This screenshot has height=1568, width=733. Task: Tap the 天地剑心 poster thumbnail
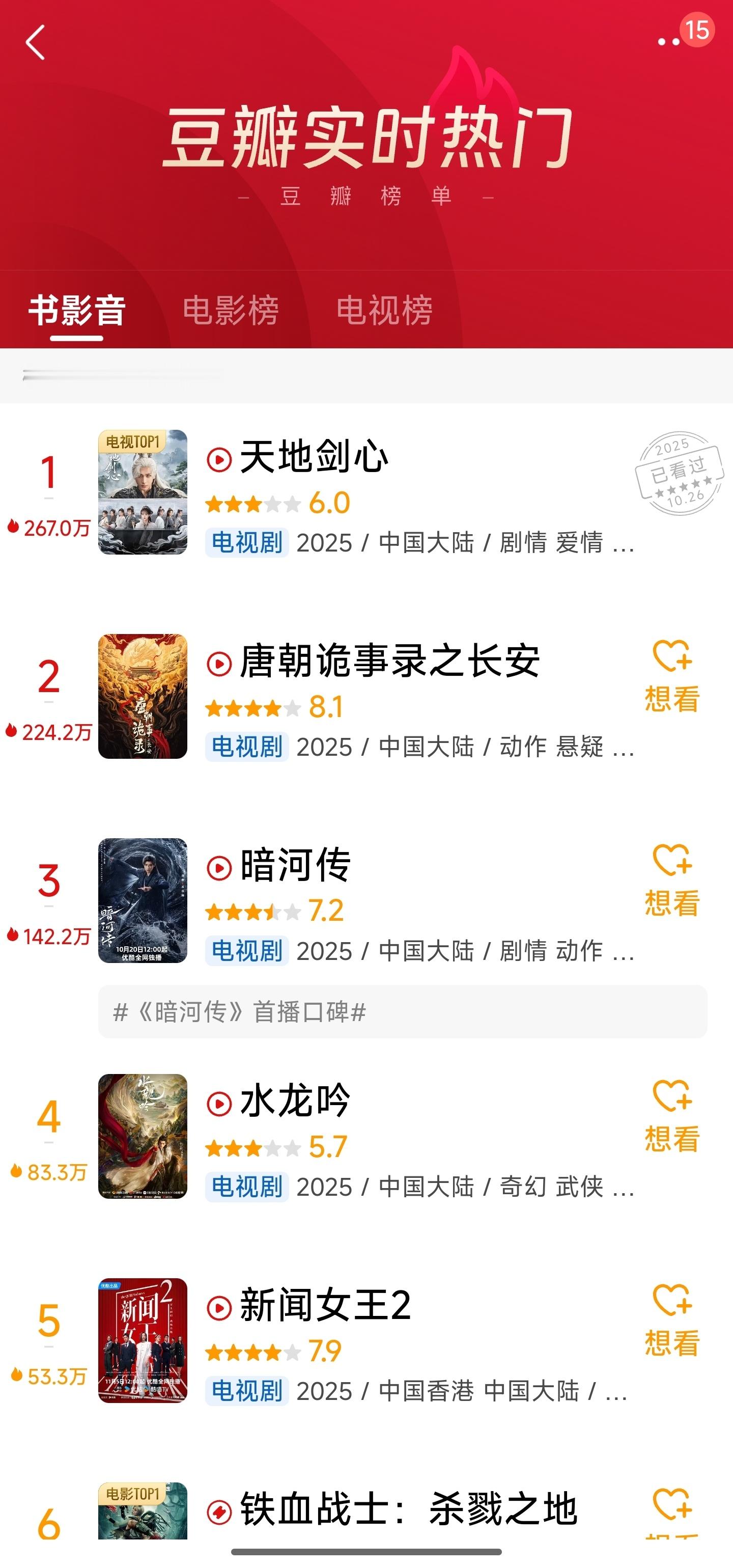pyautogui.click(x=143, y=492)
